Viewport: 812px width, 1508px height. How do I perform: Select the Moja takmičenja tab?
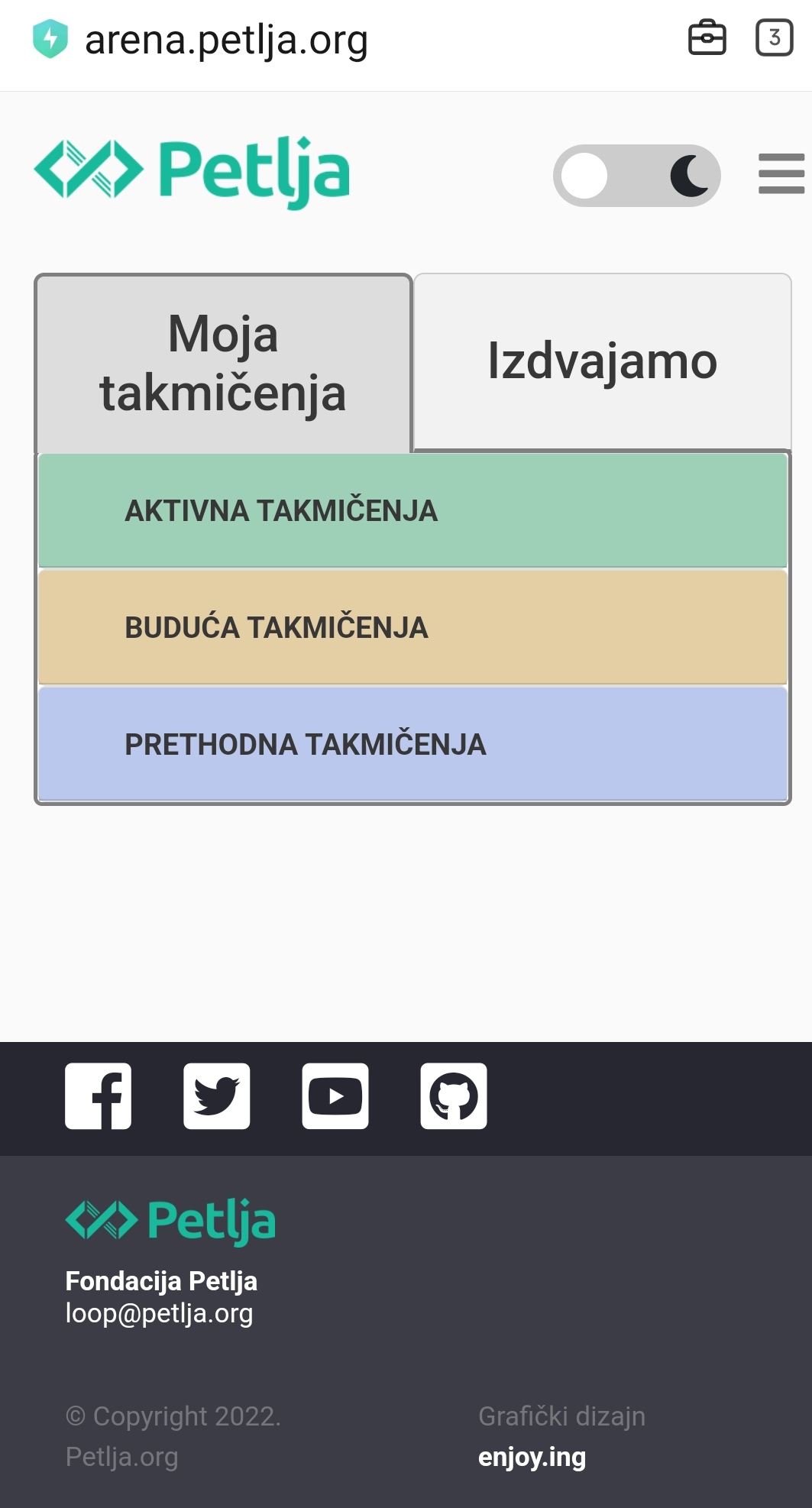click(223, 364)
